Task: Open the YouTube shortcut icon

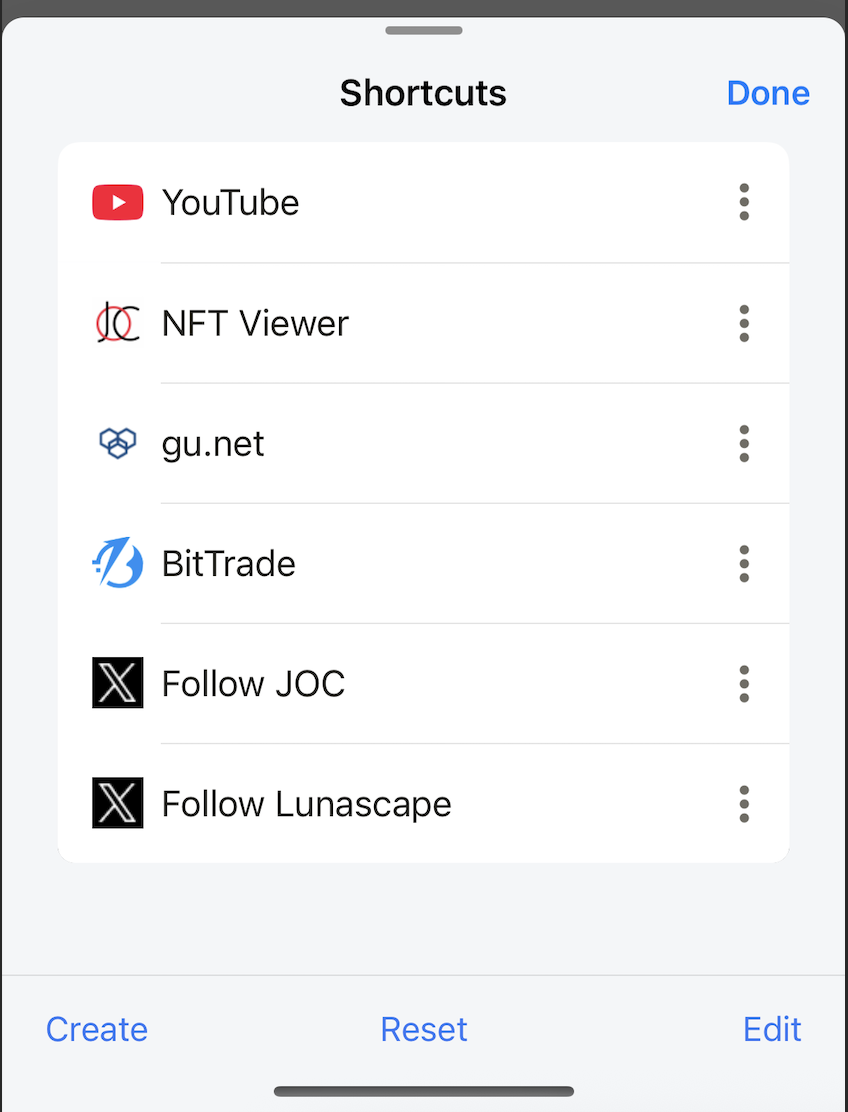Action: point(117,202)
